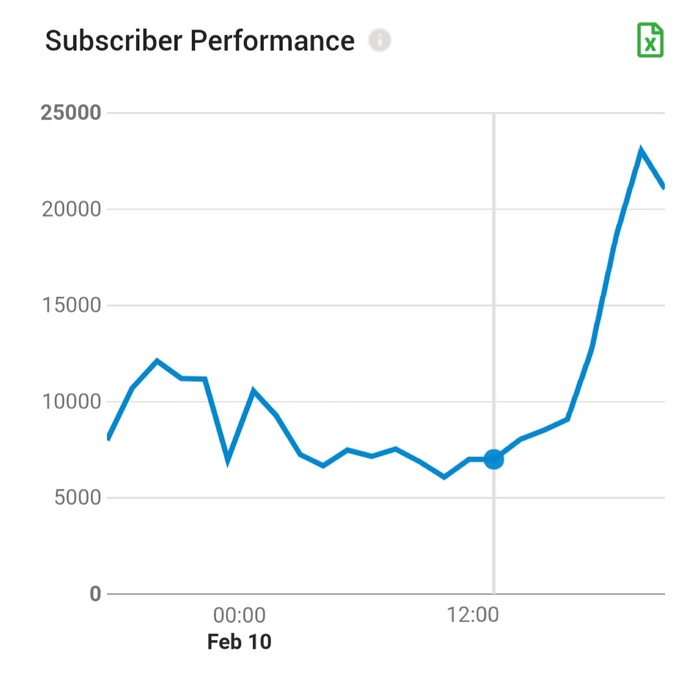The height and width of the screenshot is (677, 700).
Task: Tap the highlighted 12:00 data point
Action: pos(493,459)
